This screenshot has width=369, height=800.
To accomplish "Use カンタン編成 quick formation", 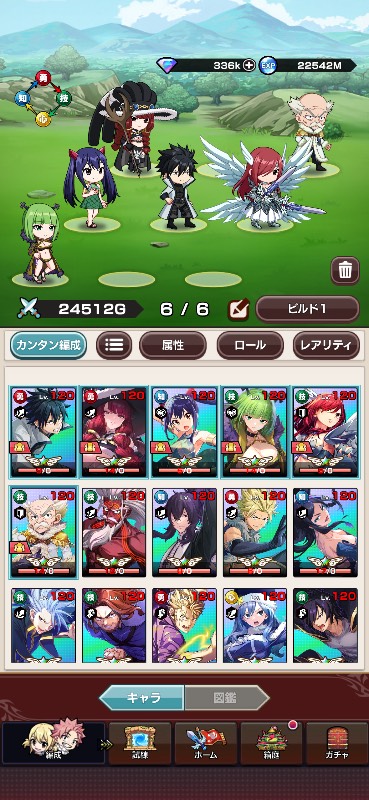I will click(x=48, y=345).
